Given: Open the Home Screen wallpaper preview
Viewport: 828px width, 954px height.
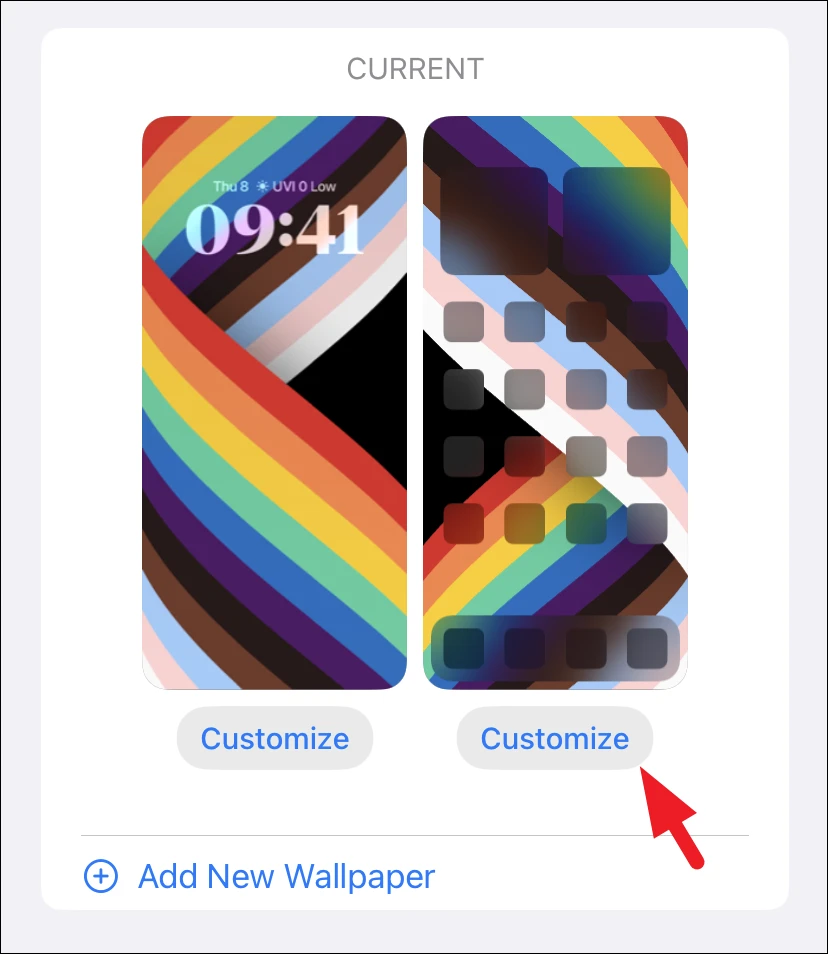Looking at the screenshot, I should [x=555, y=402].
